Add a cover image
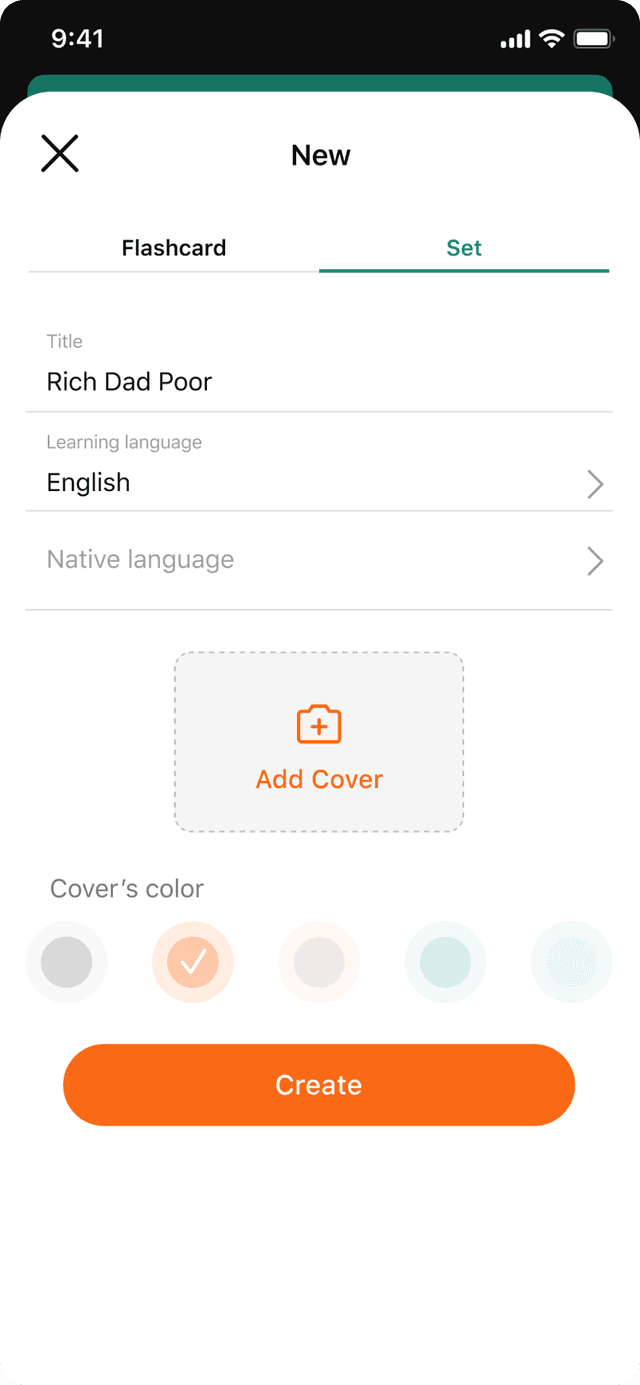Screen dimensions: 640x1385 (319, 742)
